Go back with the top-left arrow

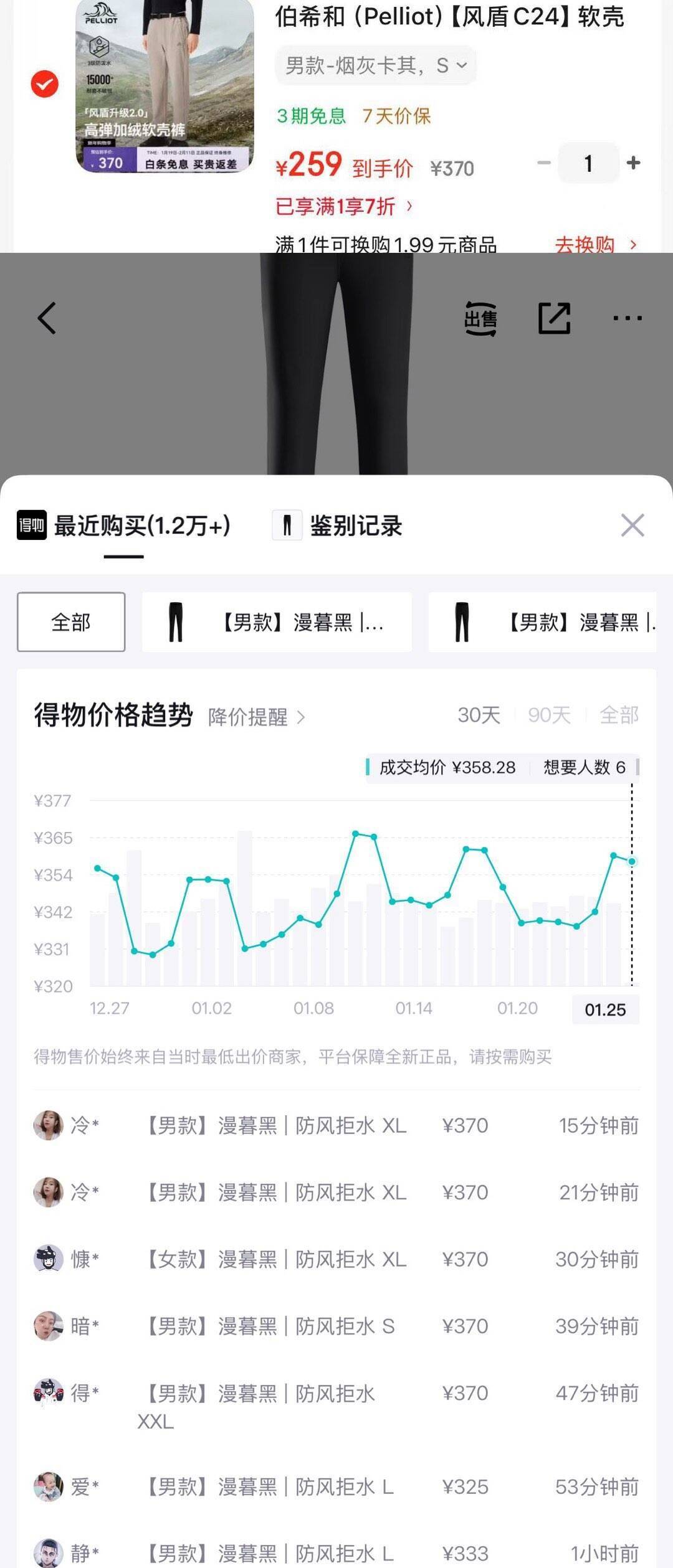(47, 318)
